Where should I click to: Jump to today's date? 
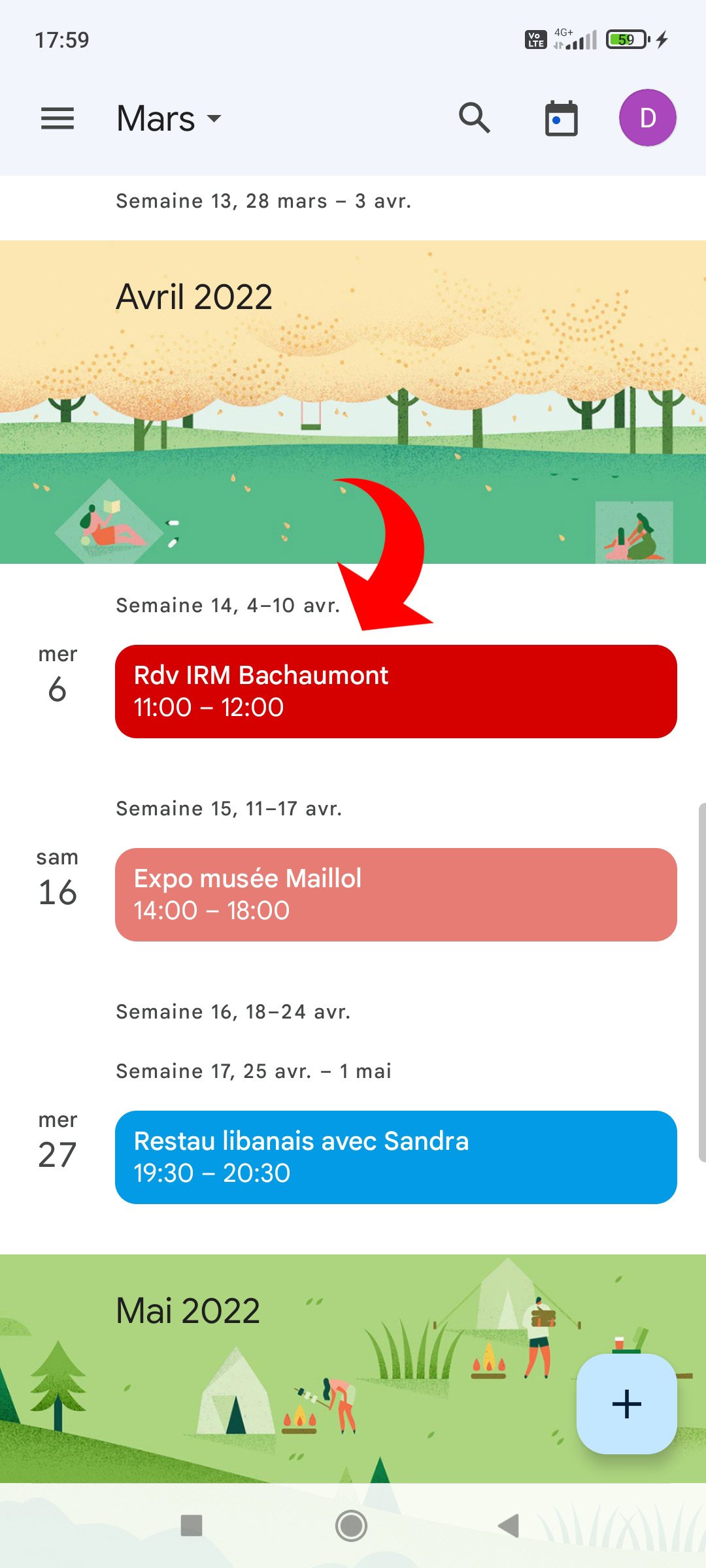(561, 118)
